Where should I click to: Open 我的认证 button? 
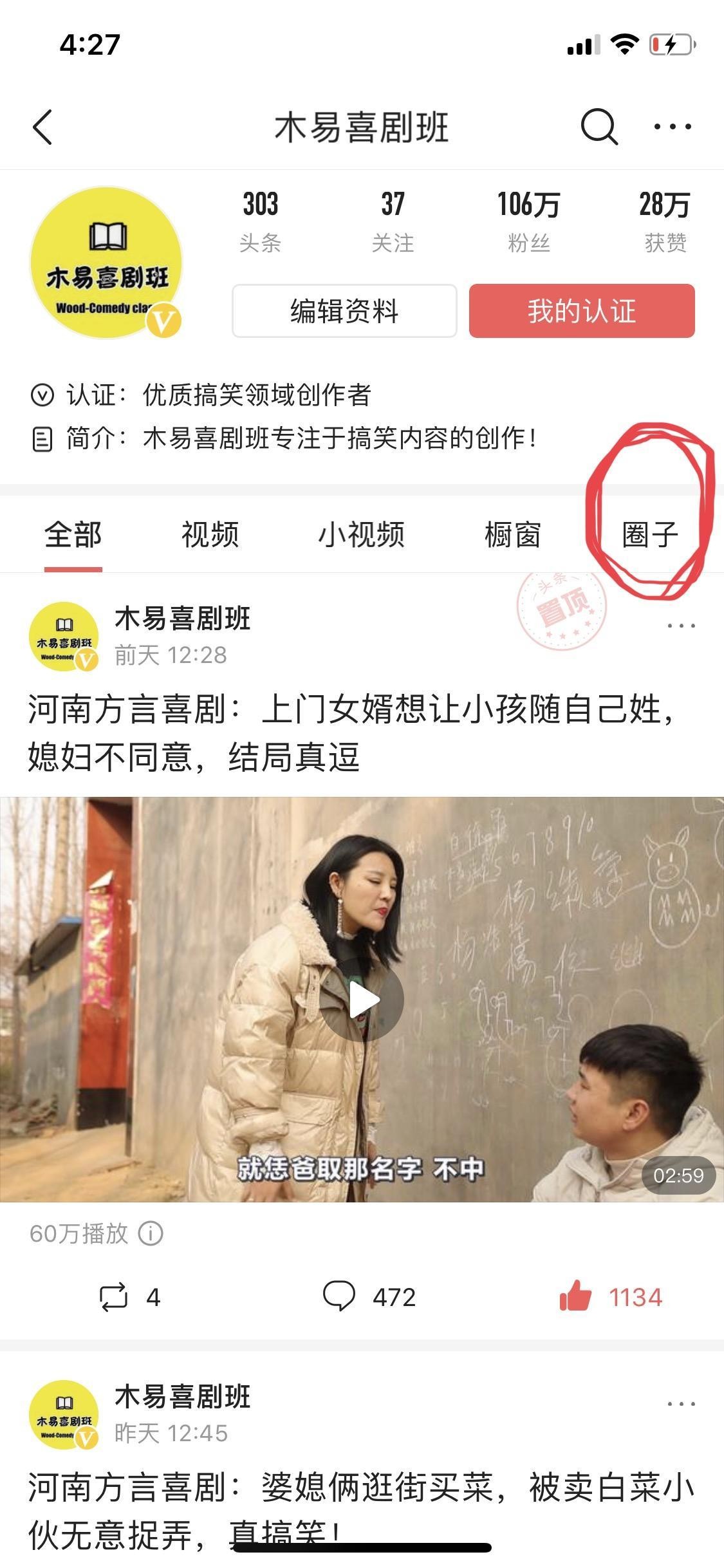(x=582, y=311)
